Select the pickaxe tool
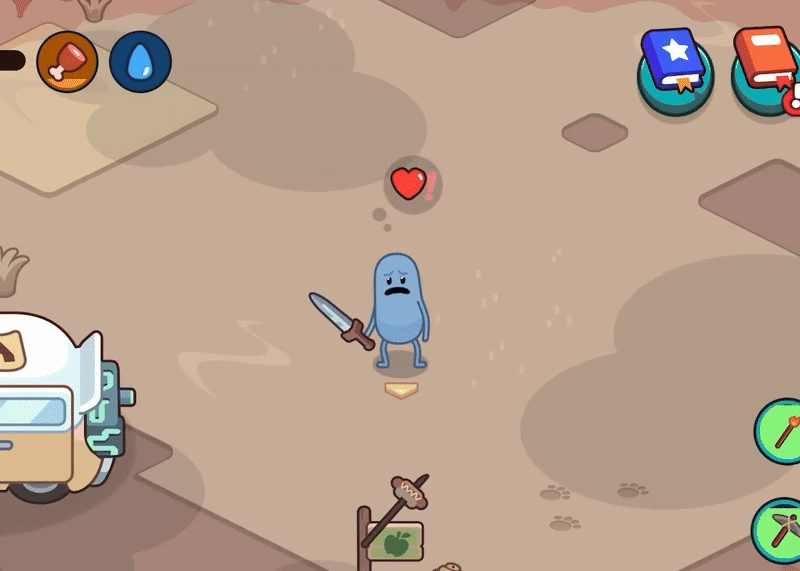Viewport: 800px width, 571px height. pos(779,529)
